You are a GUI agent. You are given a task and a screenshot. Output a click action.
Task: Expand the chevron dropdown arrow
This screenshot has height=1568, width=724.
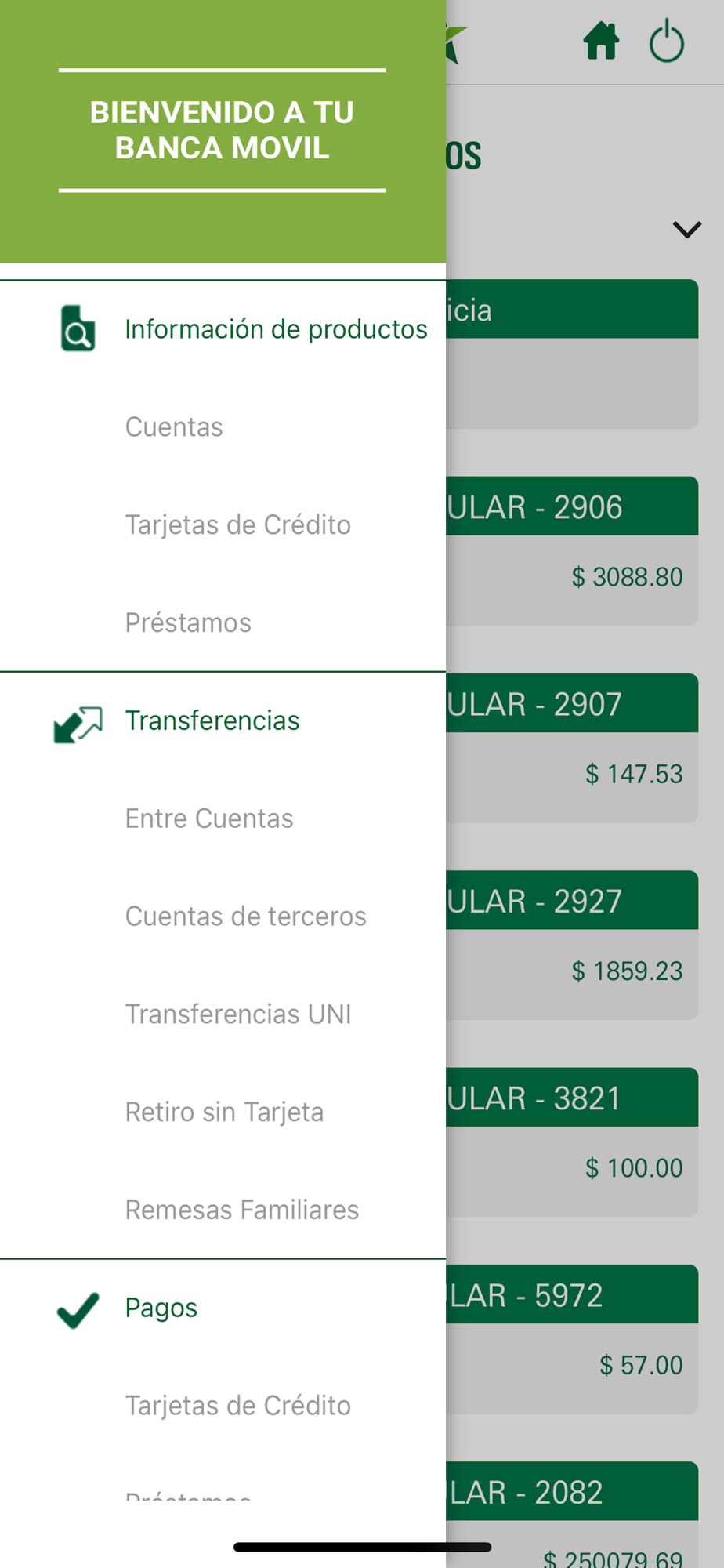tap(686, 230)
